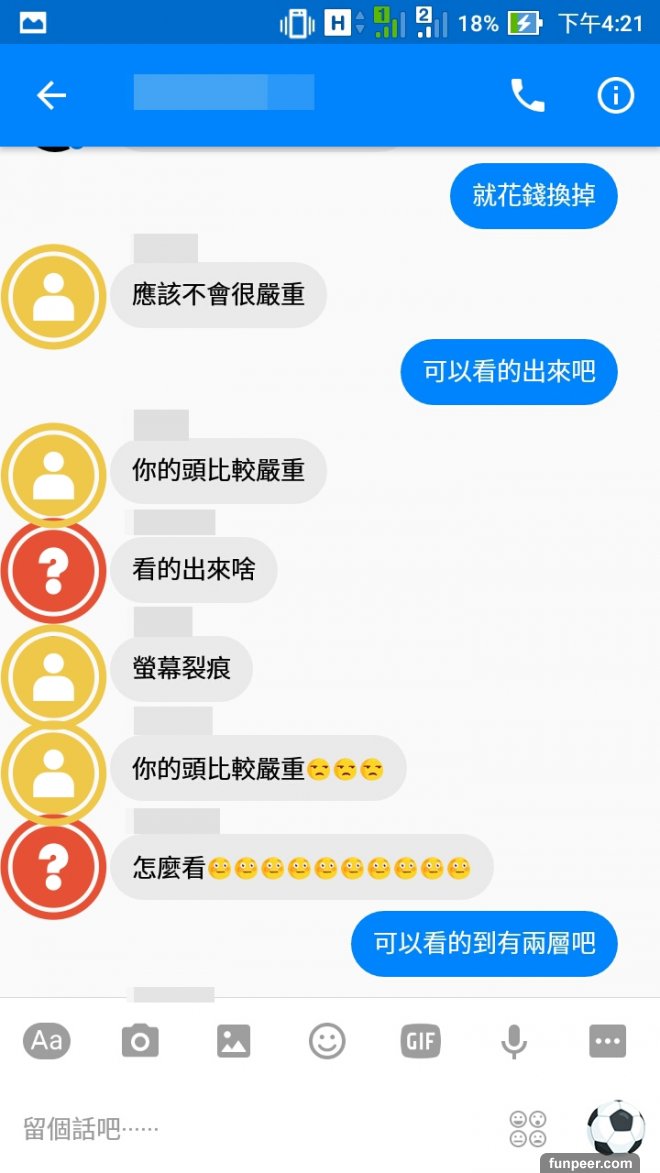
Task: Open the sticker faces picker
Action: point(528,1129)
